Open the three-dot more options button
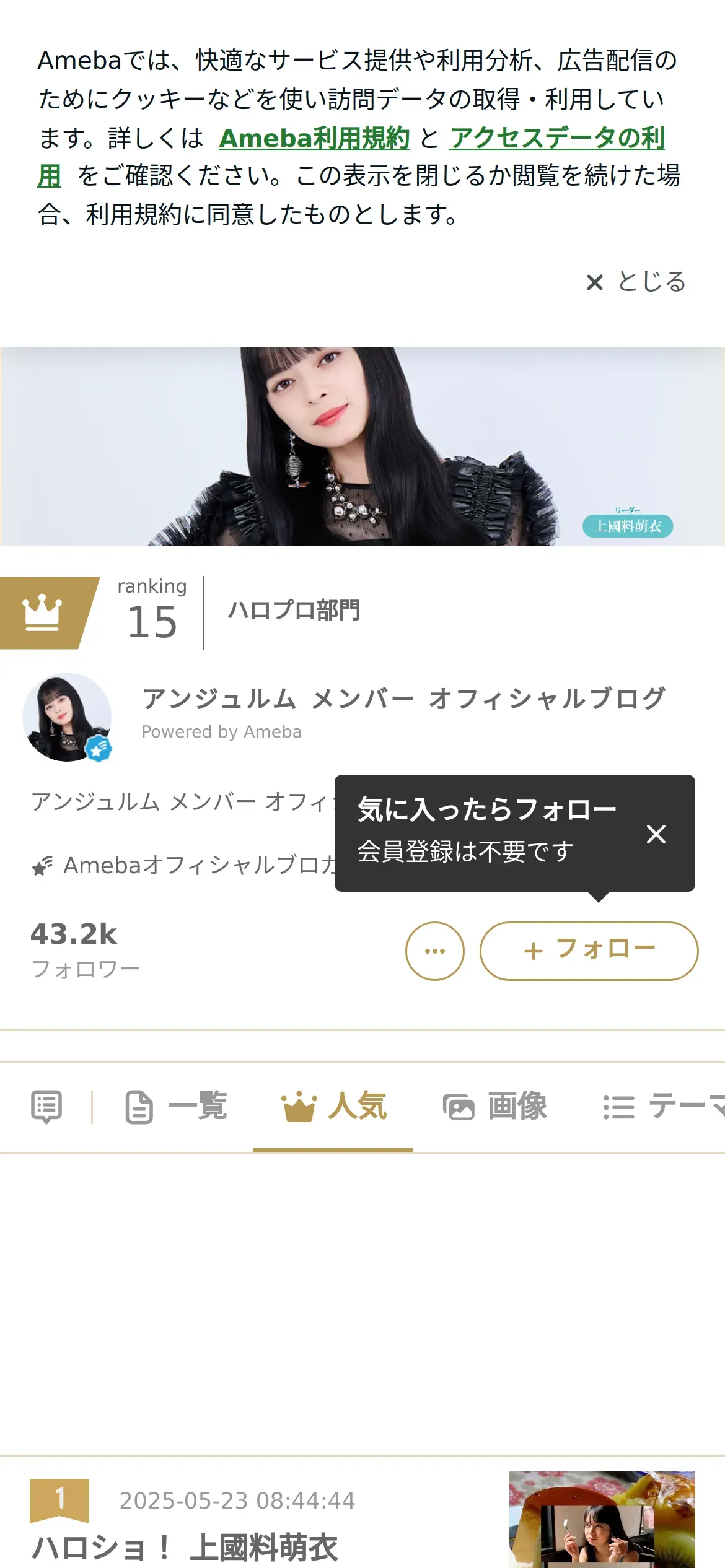This screenshot has width=725, height=1568. (x=434, y=951)
